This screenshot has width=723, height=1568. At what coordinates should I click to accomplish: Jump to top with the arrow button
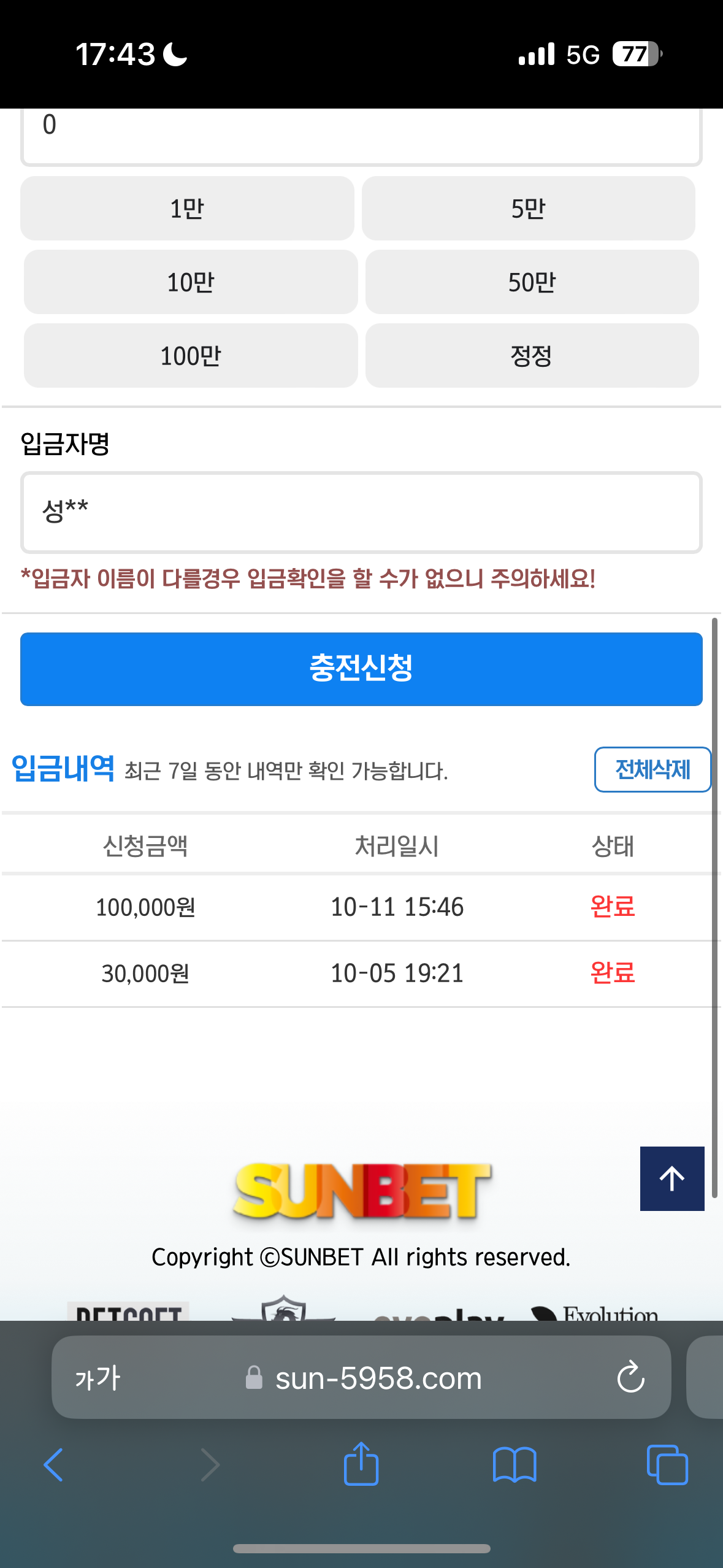[x=672, y=1178]
